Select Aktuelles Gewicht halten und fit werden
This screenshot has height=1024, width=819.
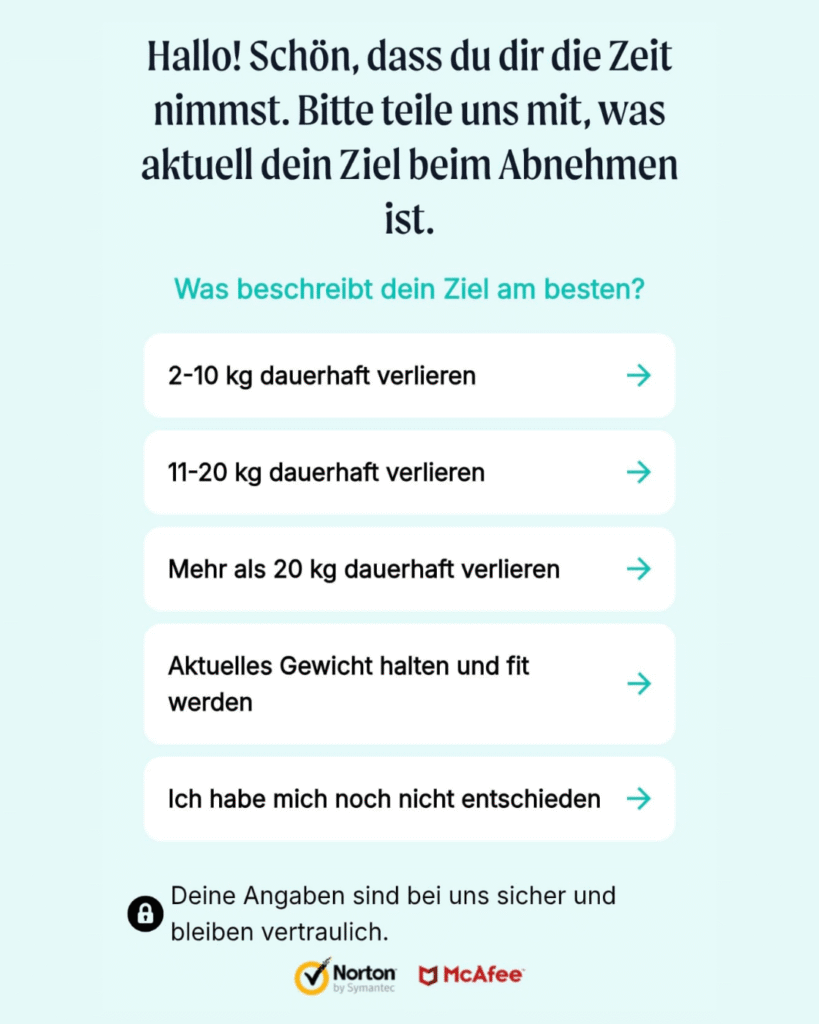409,684
